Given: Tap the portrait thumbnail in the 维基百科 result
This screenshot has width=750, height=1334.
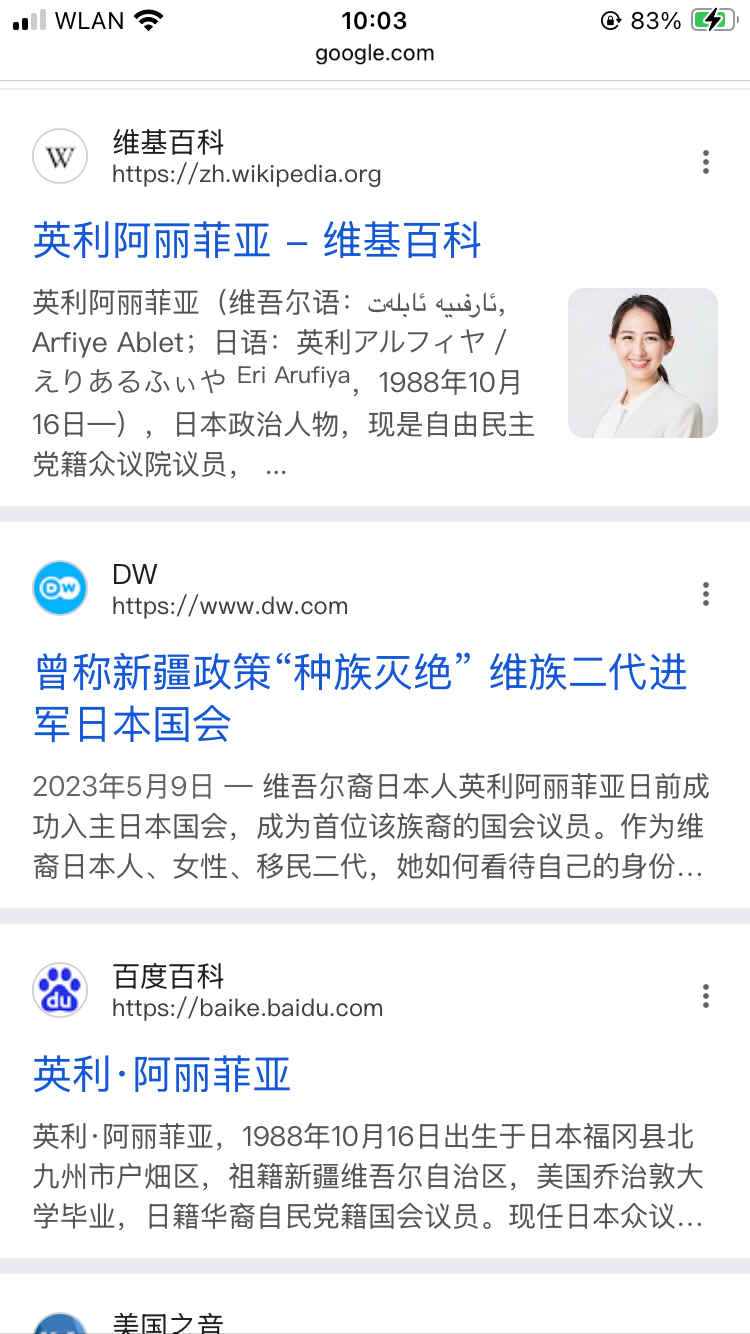Looking at the screenshot, I should (x=642, y=363).
